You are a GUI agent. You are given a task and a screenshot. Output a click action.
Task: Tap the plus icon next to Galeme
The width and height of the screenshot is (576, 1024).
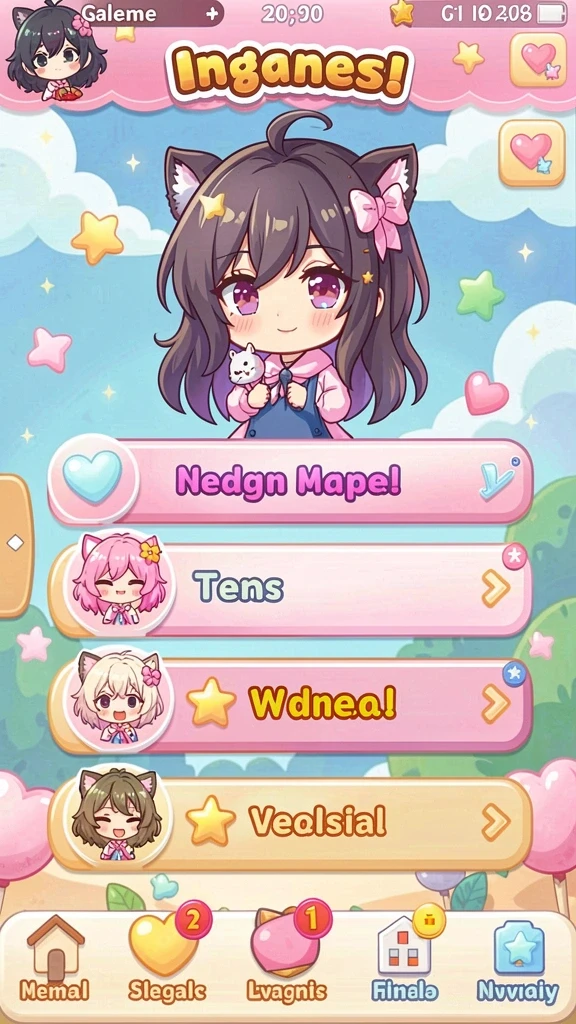click(212, 14)
